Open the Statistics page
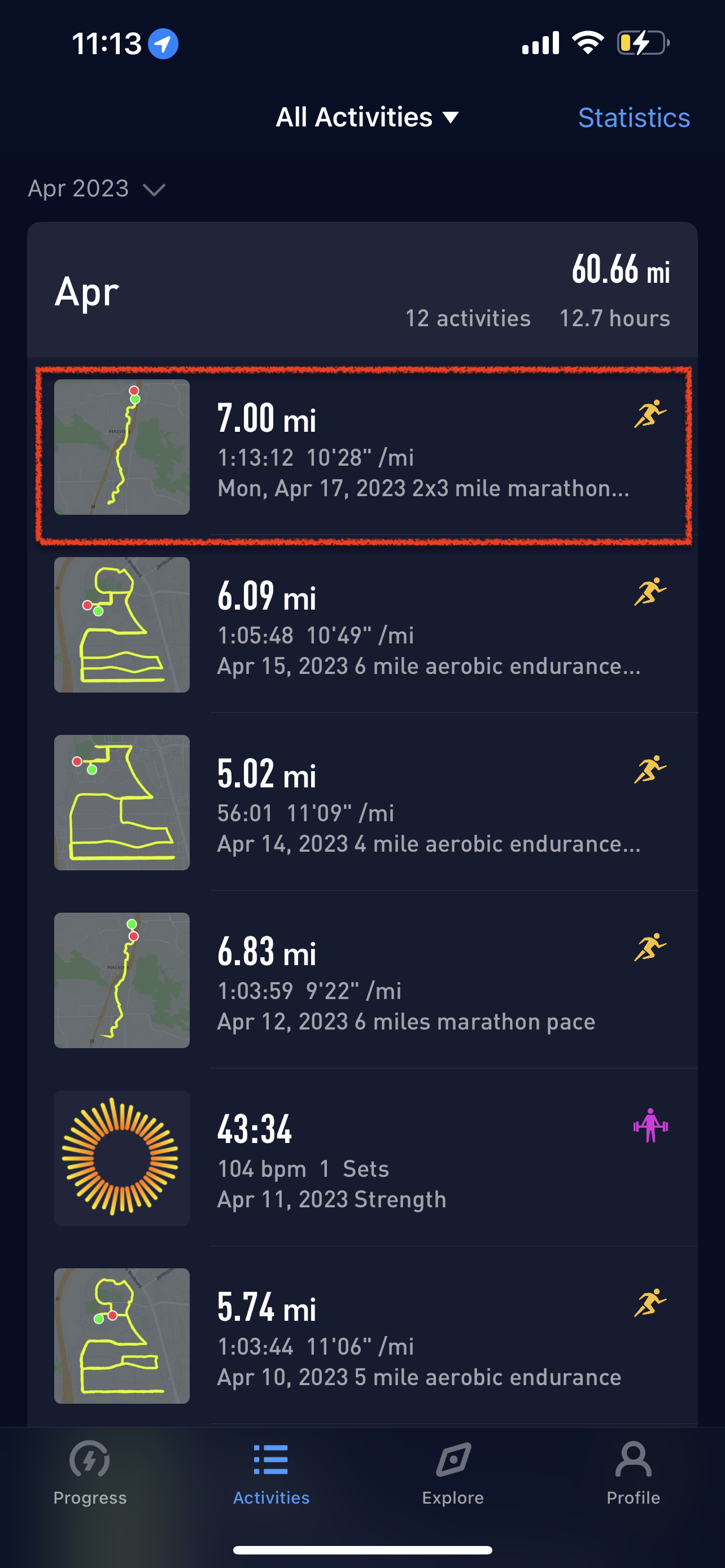The image size is (725, 1568). pos(633,117)
